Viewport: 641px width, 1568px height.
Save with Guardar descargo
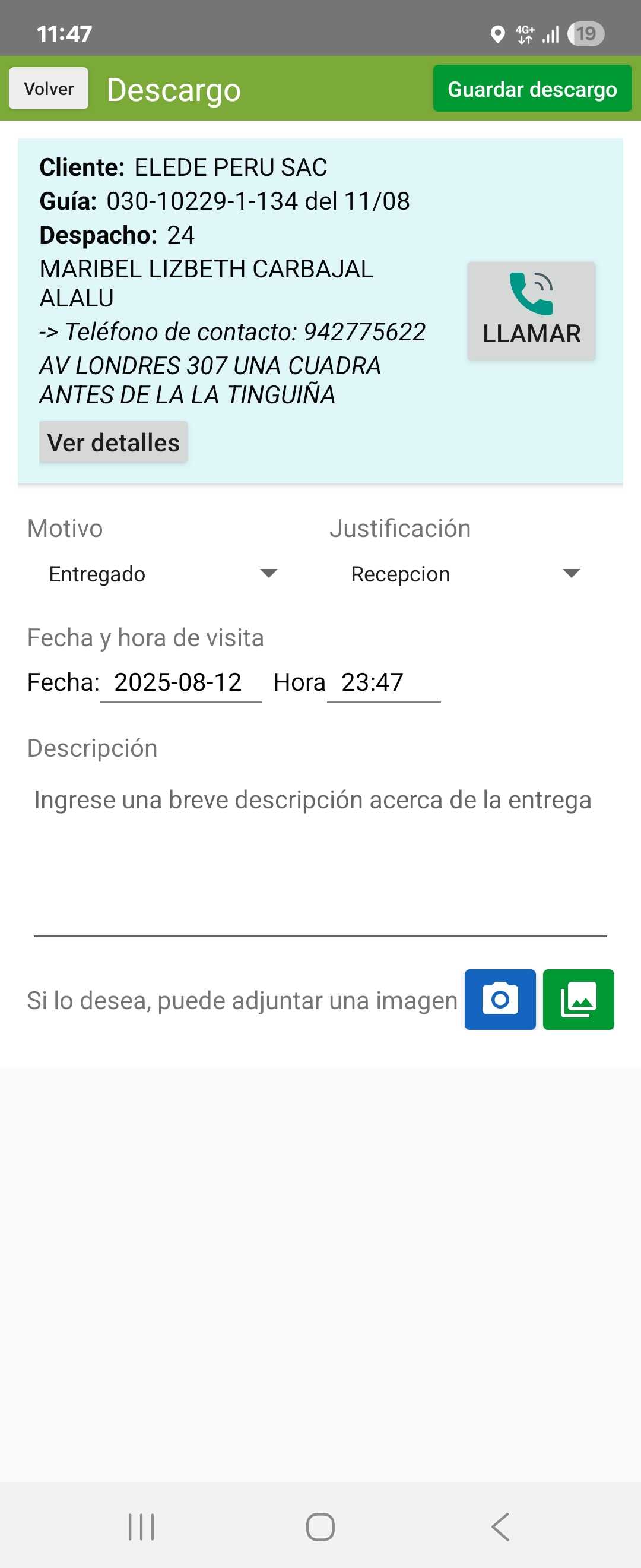click(532, 89)
